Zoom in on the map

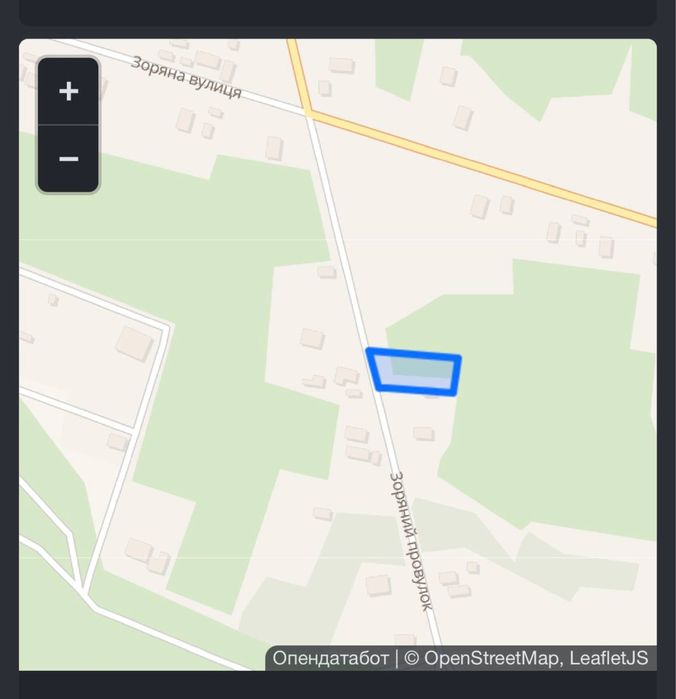pyautogui.click(x=68, y=92)
